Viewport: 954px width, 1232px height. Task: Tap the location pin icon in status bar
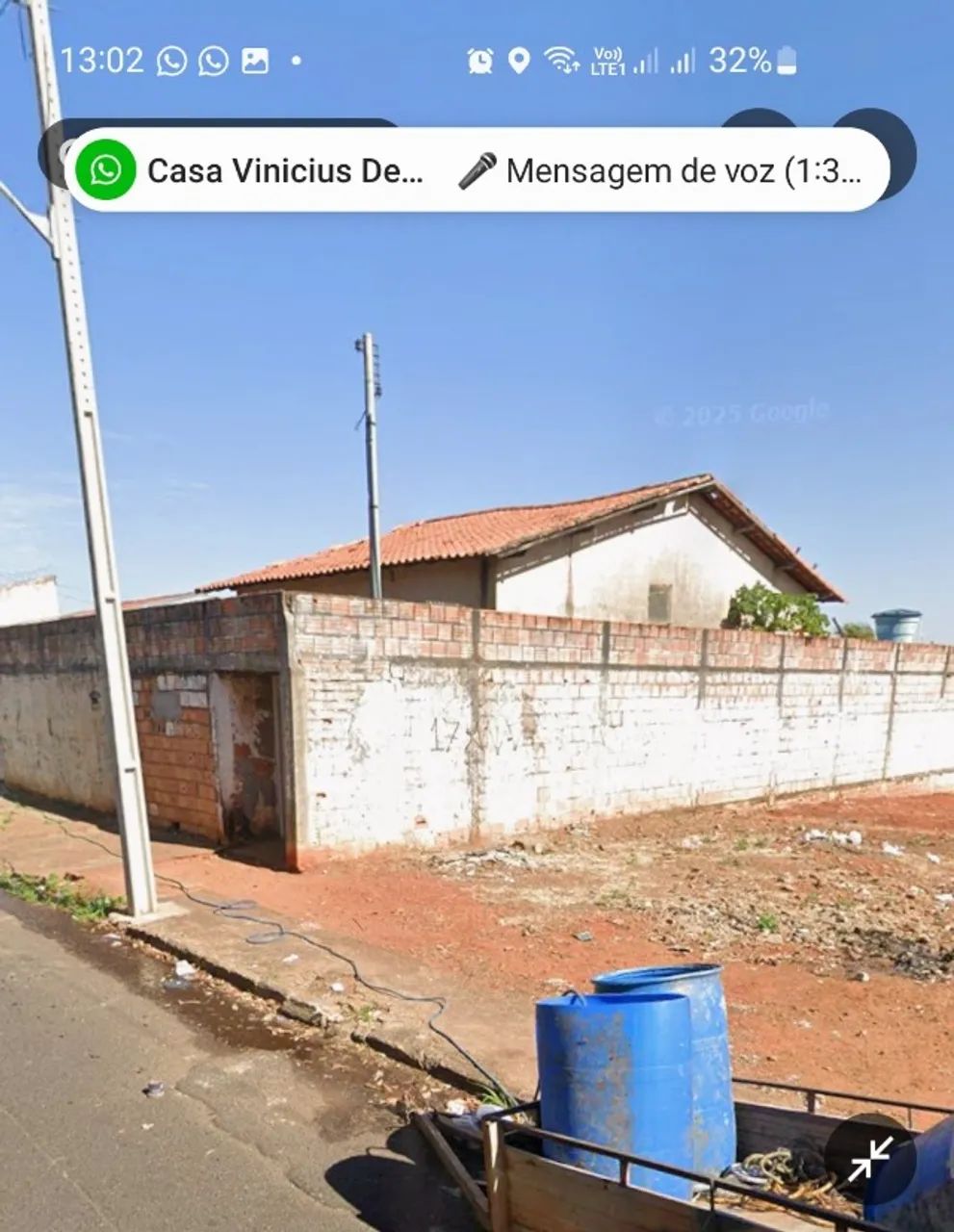click(x=518, y=61)
